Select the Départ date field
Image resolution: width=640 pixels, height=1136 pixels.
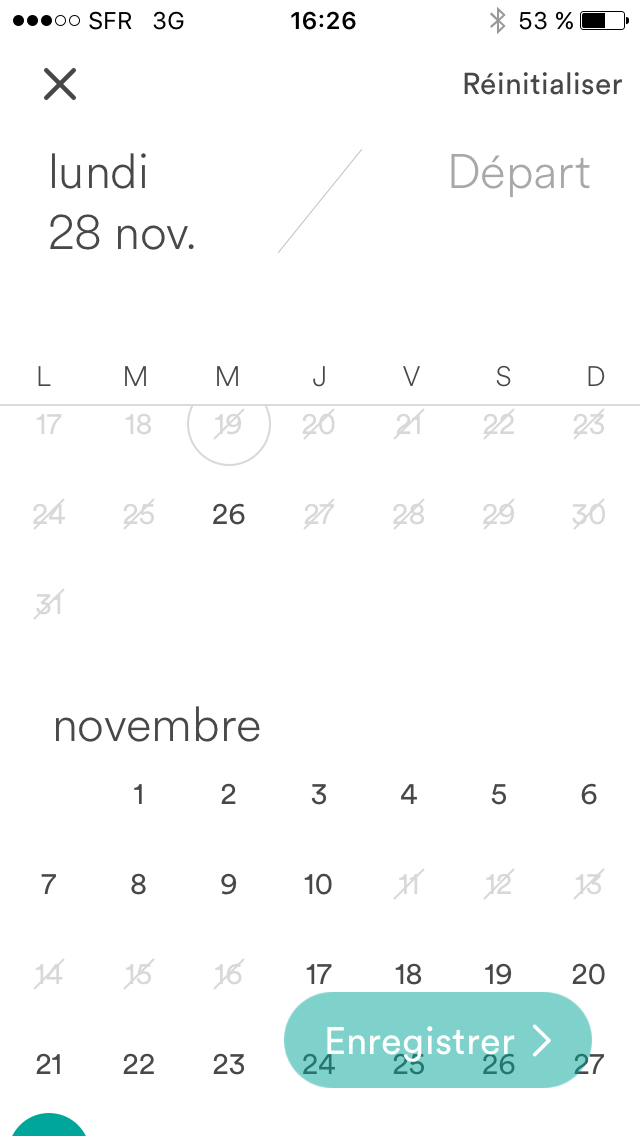519,173
